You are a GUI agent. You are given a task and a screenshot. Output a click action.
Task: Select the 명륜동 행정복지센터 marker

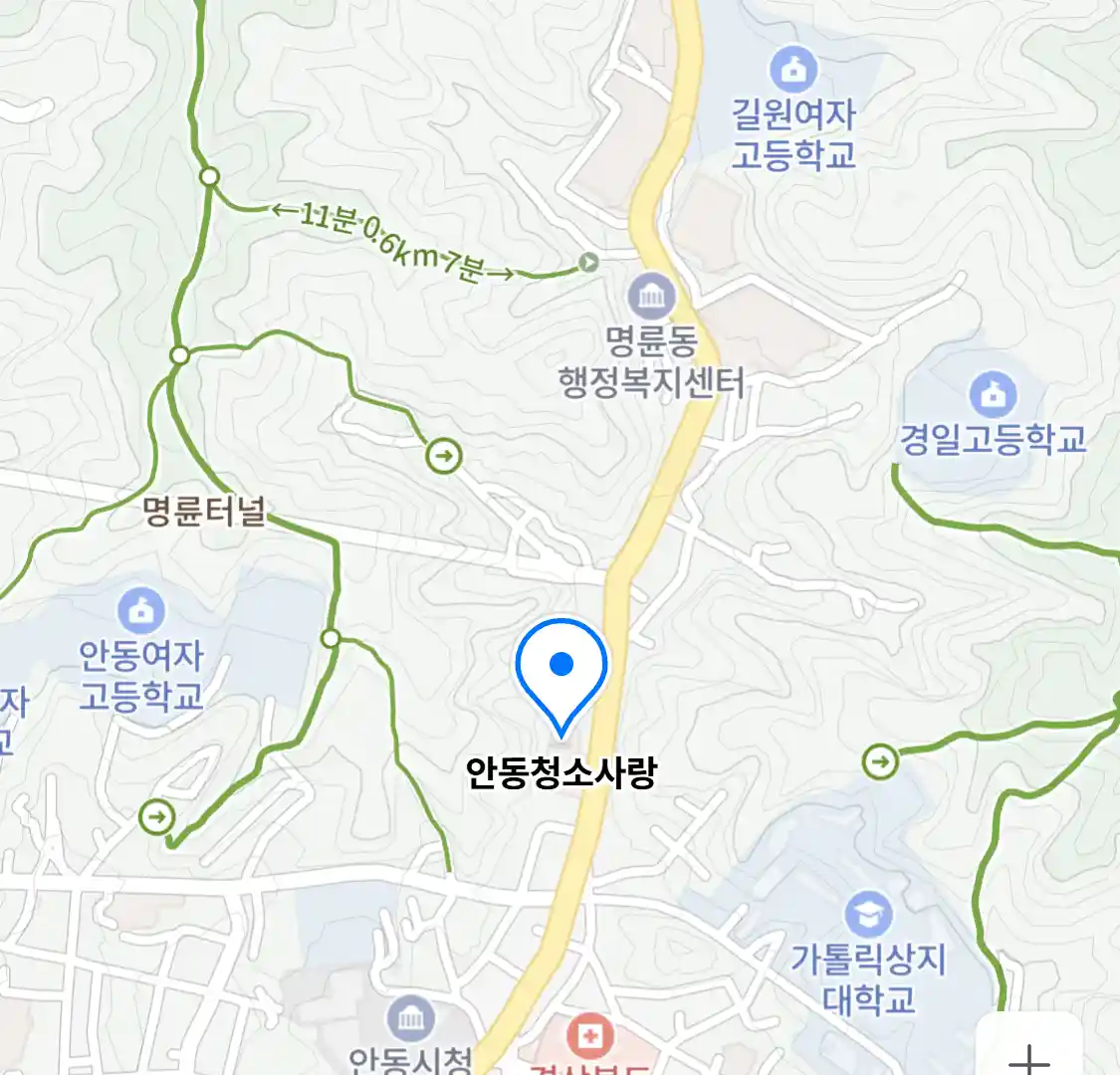652,297
